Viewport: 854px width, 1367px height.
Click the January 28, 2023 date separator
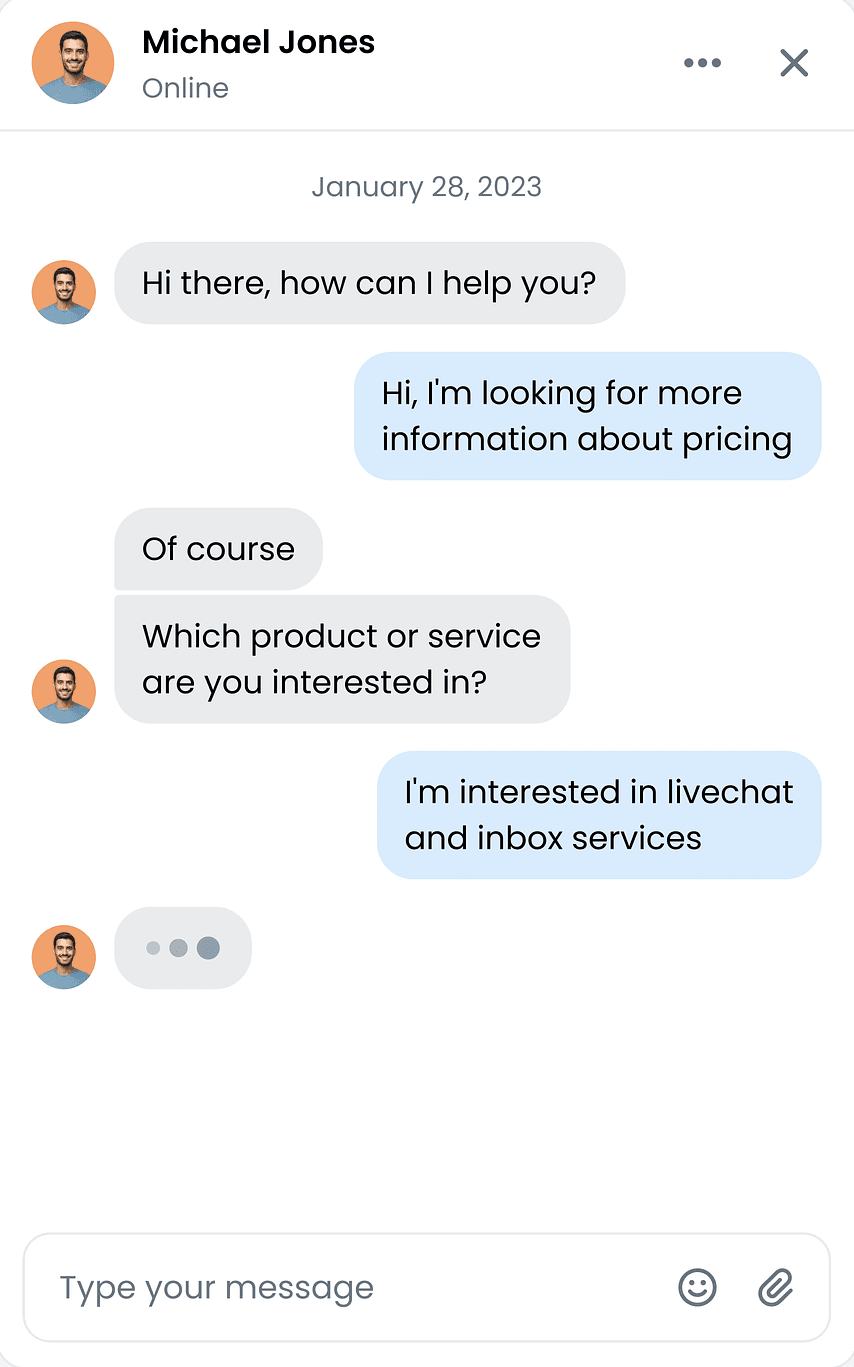coord(426,187)
